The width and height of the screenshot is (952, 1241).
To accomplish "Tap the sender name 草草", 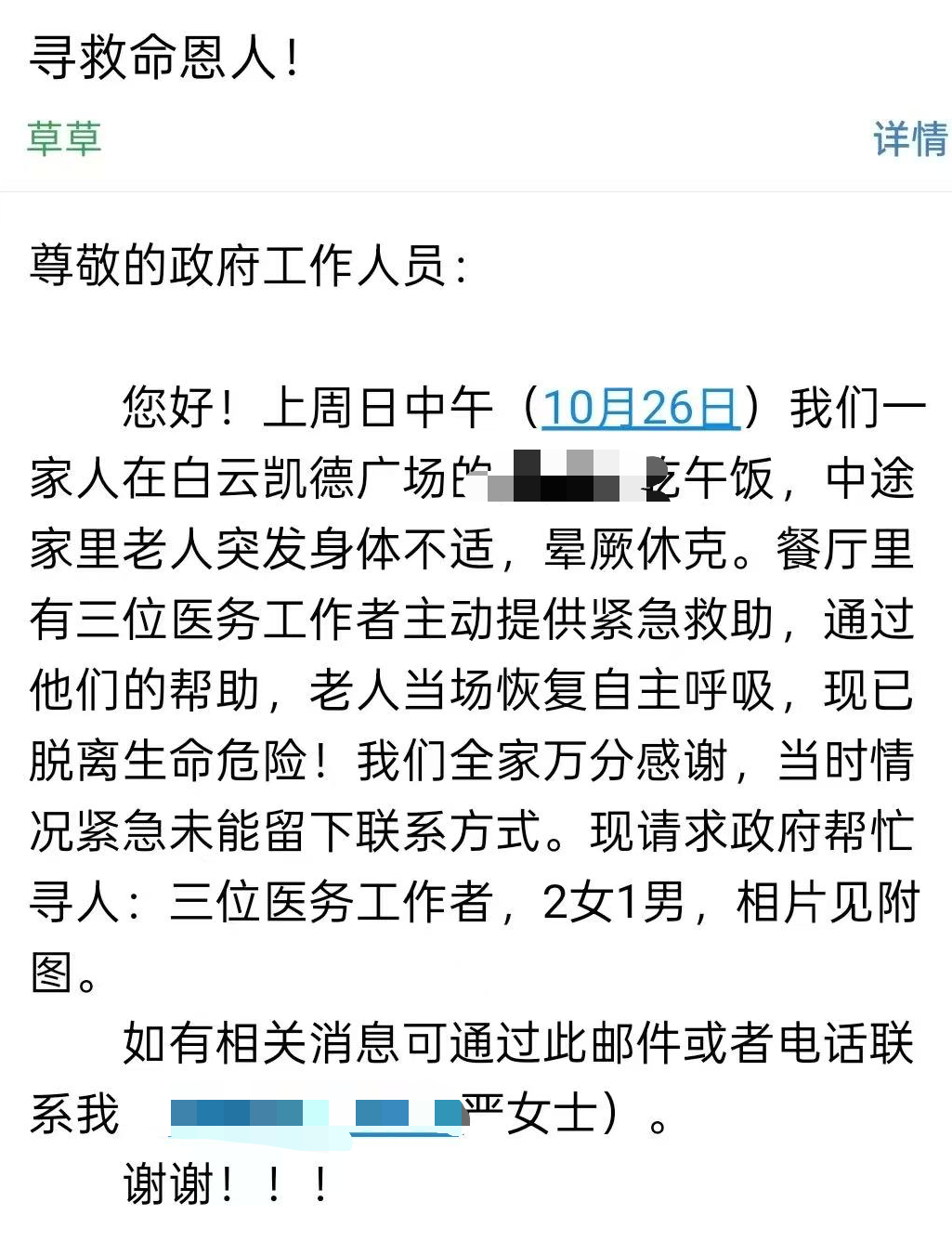I will coord(63,138).
